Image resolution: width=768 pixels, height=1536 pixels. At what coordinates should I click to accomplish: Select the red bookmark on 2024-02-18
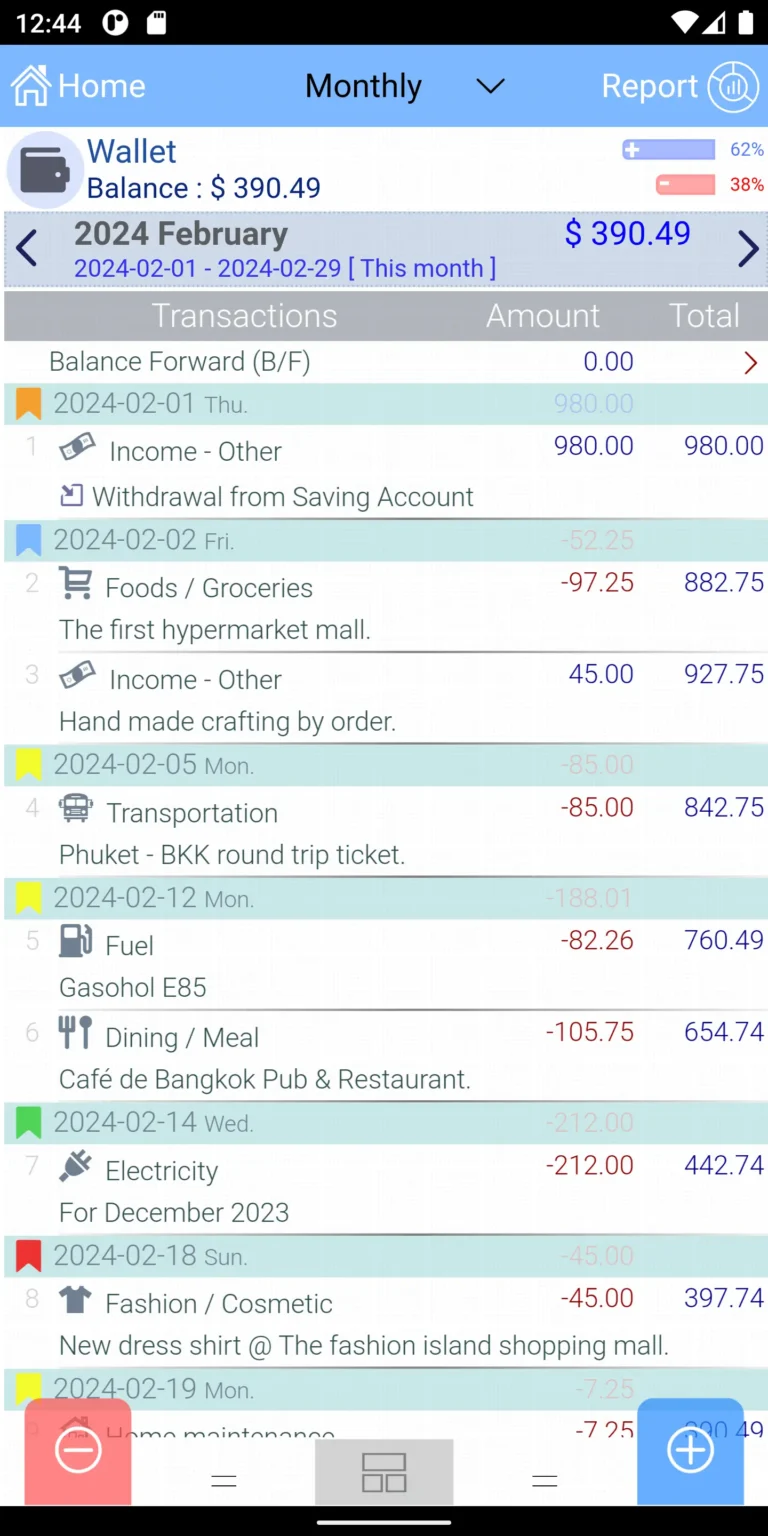(27, 1256)
